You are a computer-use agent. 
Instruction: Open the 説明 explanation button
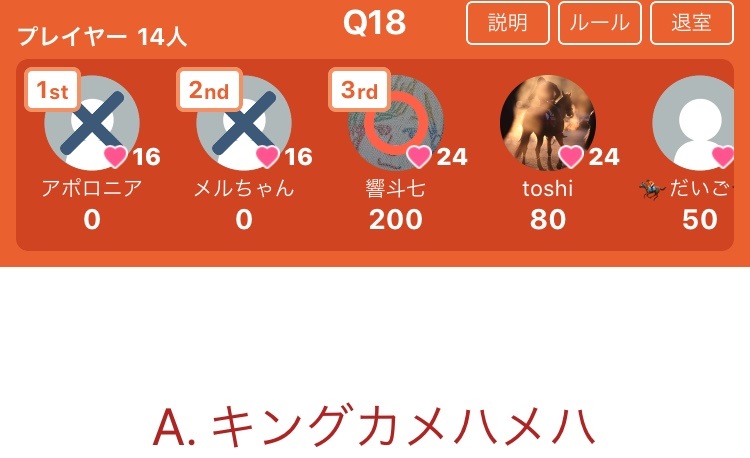(x=508, y=23)
